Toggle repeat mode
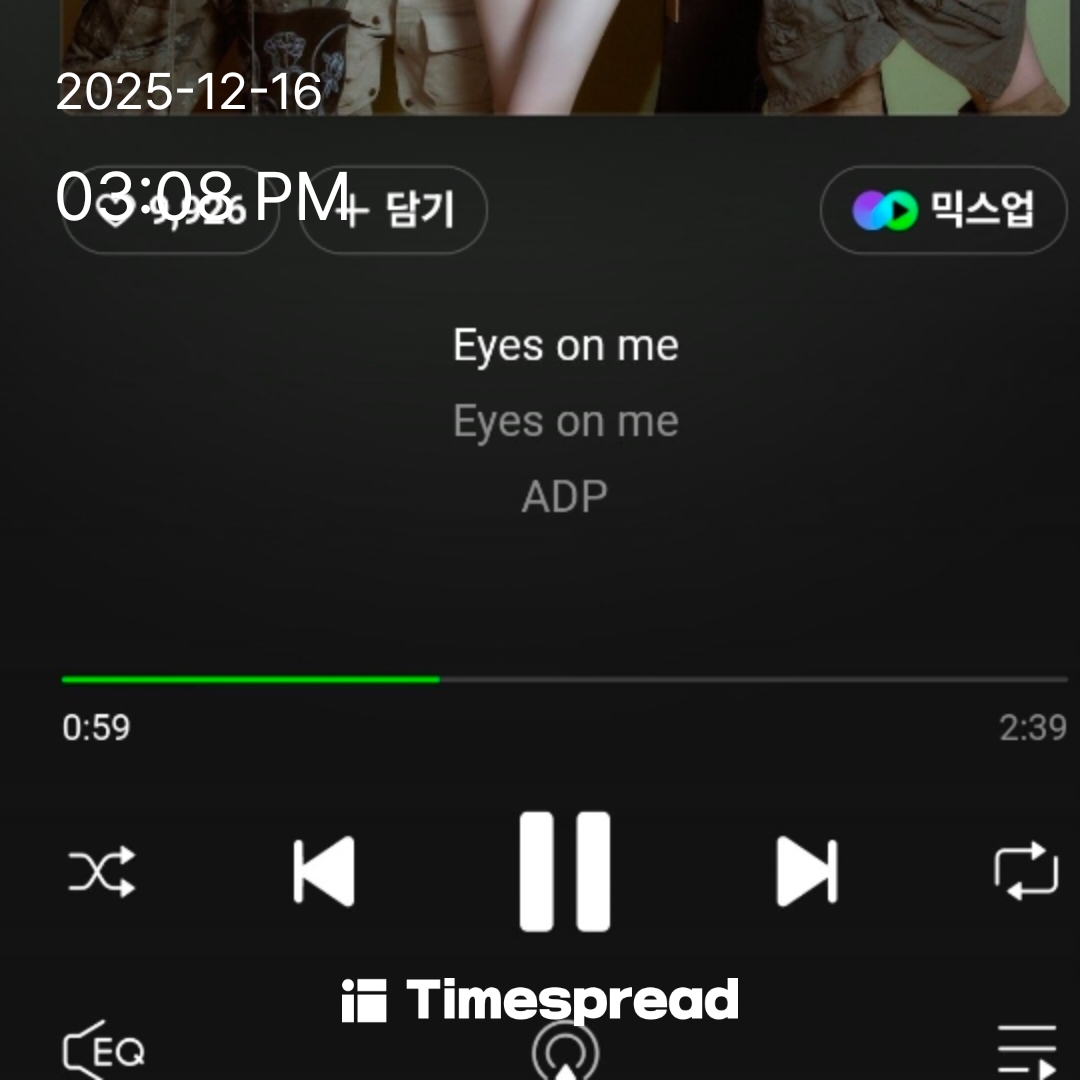The width and height of the screenshot is (1080, 1080). click(x=1026, y=872)
